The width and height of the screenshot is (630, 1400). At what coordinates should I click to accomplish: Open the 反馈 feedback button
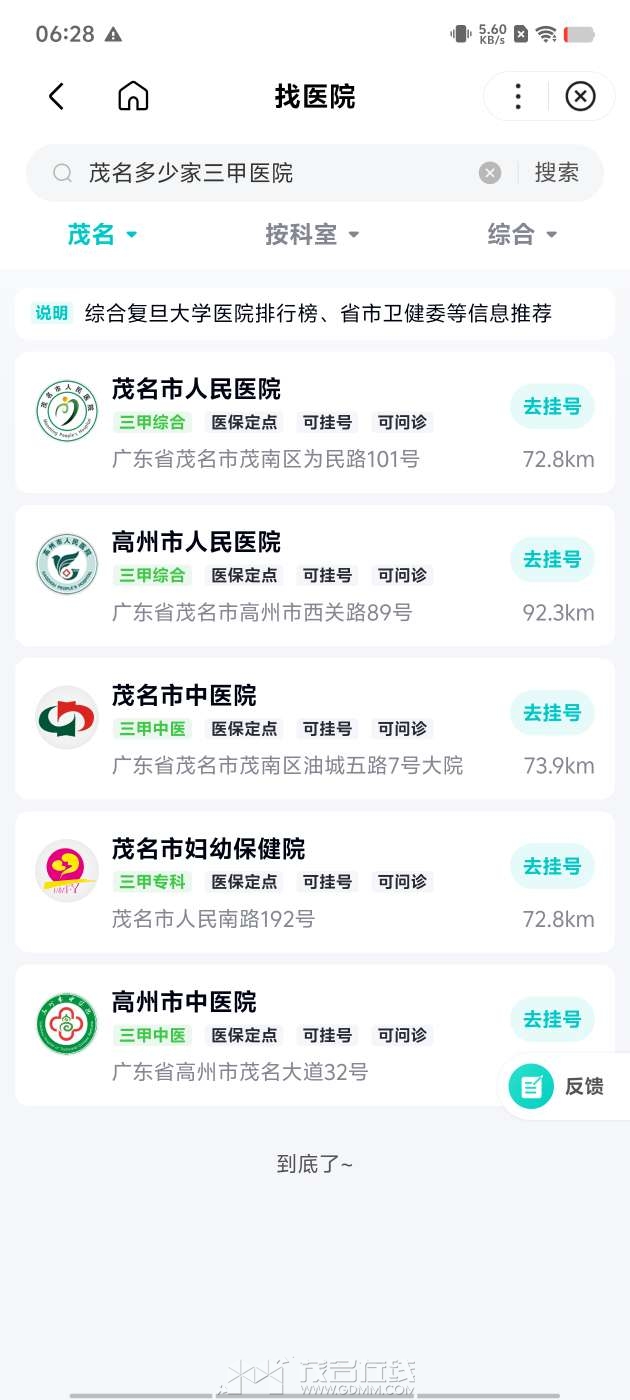tap(564, 1086)
